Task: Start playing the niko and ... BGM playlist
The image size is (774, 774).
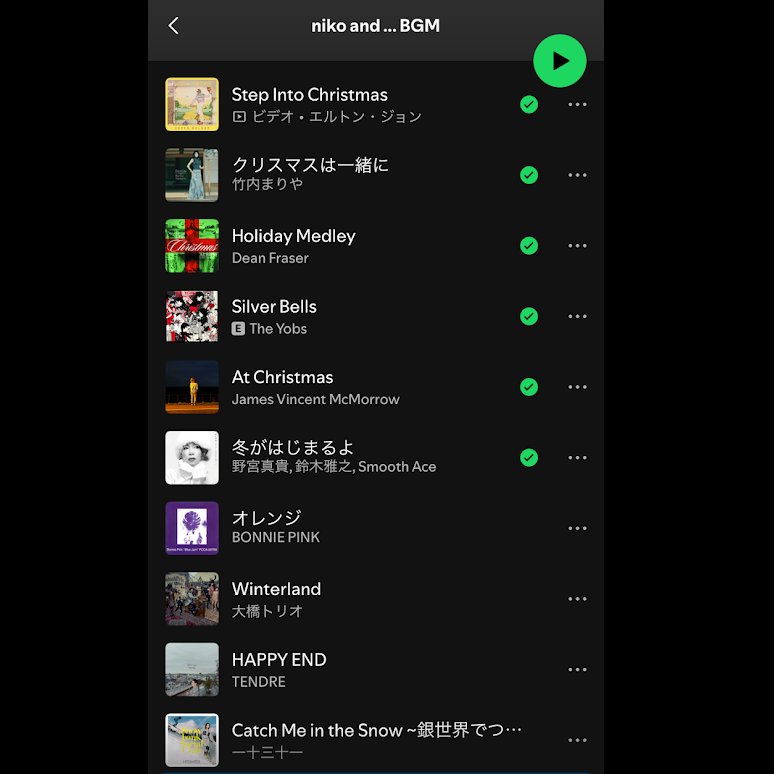Action: point(559,61)
